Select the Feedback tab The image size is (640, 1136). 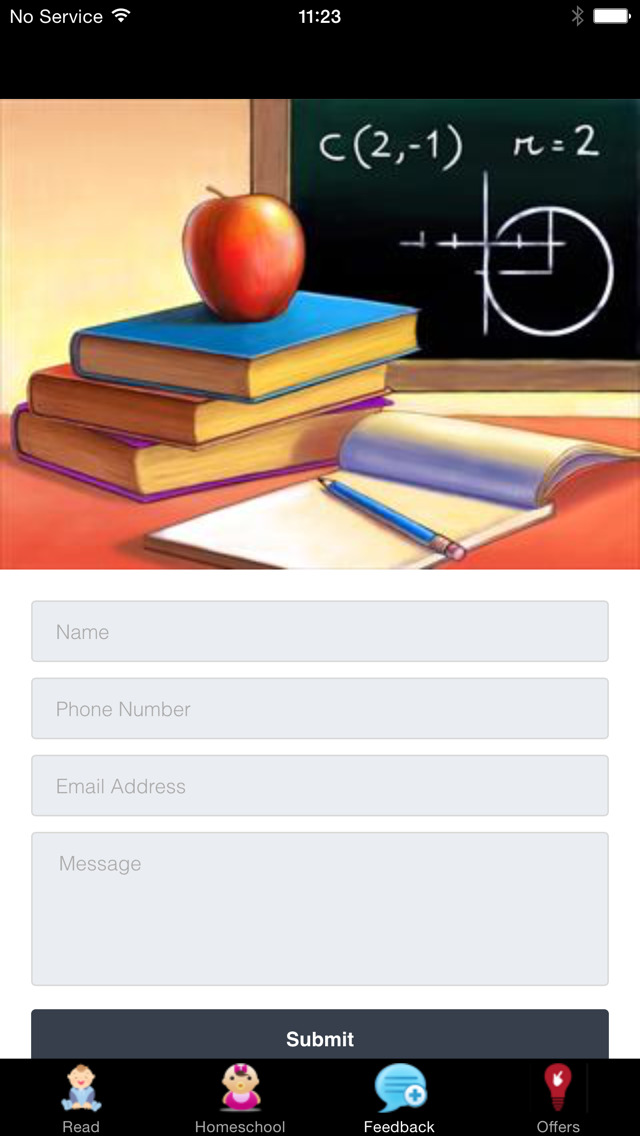(399, 1098)
